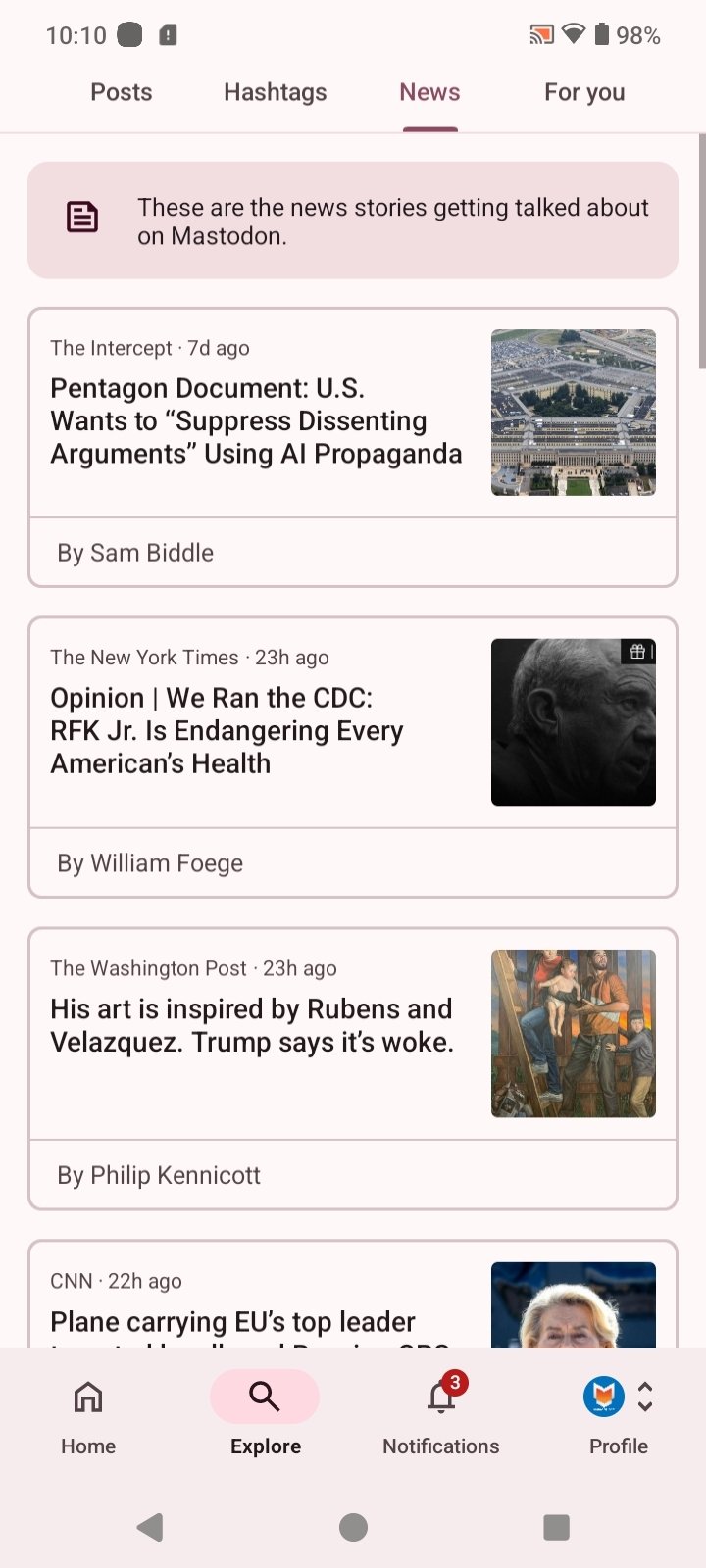Read the Washington Post Rubens and Velazquez story
Viewport: 706px width, 1568px height.
coord(252,1025)
